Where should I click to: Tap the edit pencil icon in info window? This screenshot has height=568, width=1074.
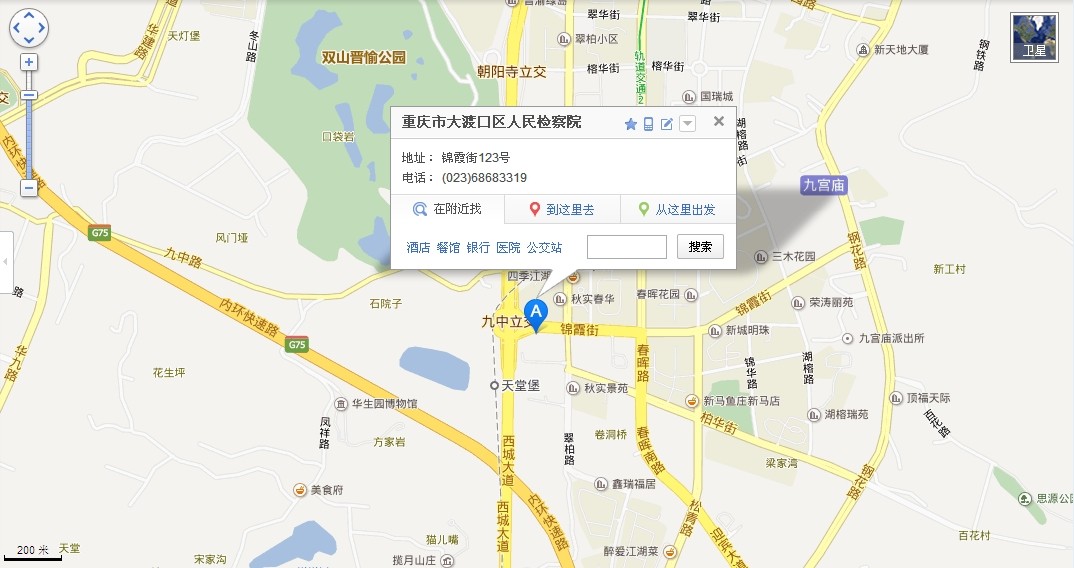point(667,124)
